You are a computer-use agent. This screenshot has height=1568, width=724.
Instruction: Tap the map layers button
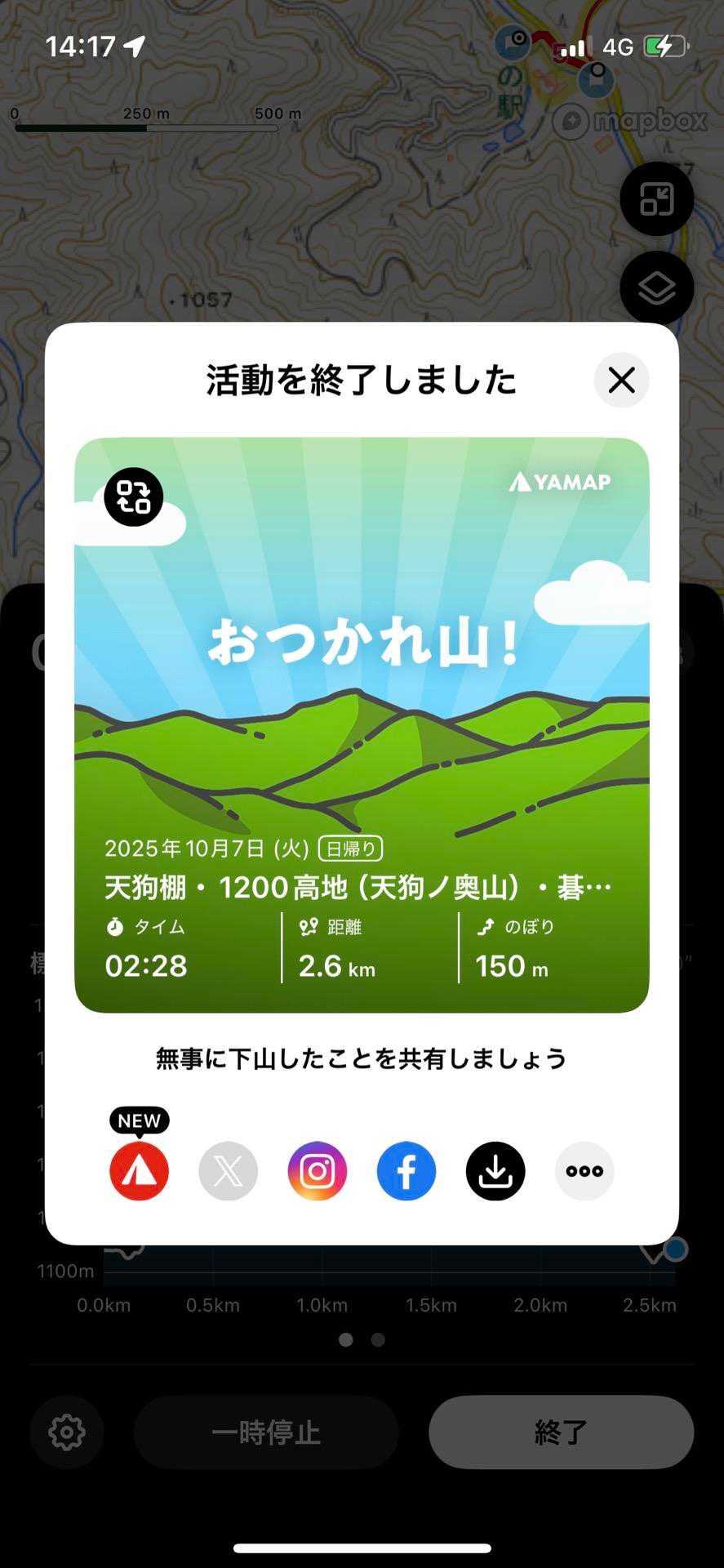point(657,288)
